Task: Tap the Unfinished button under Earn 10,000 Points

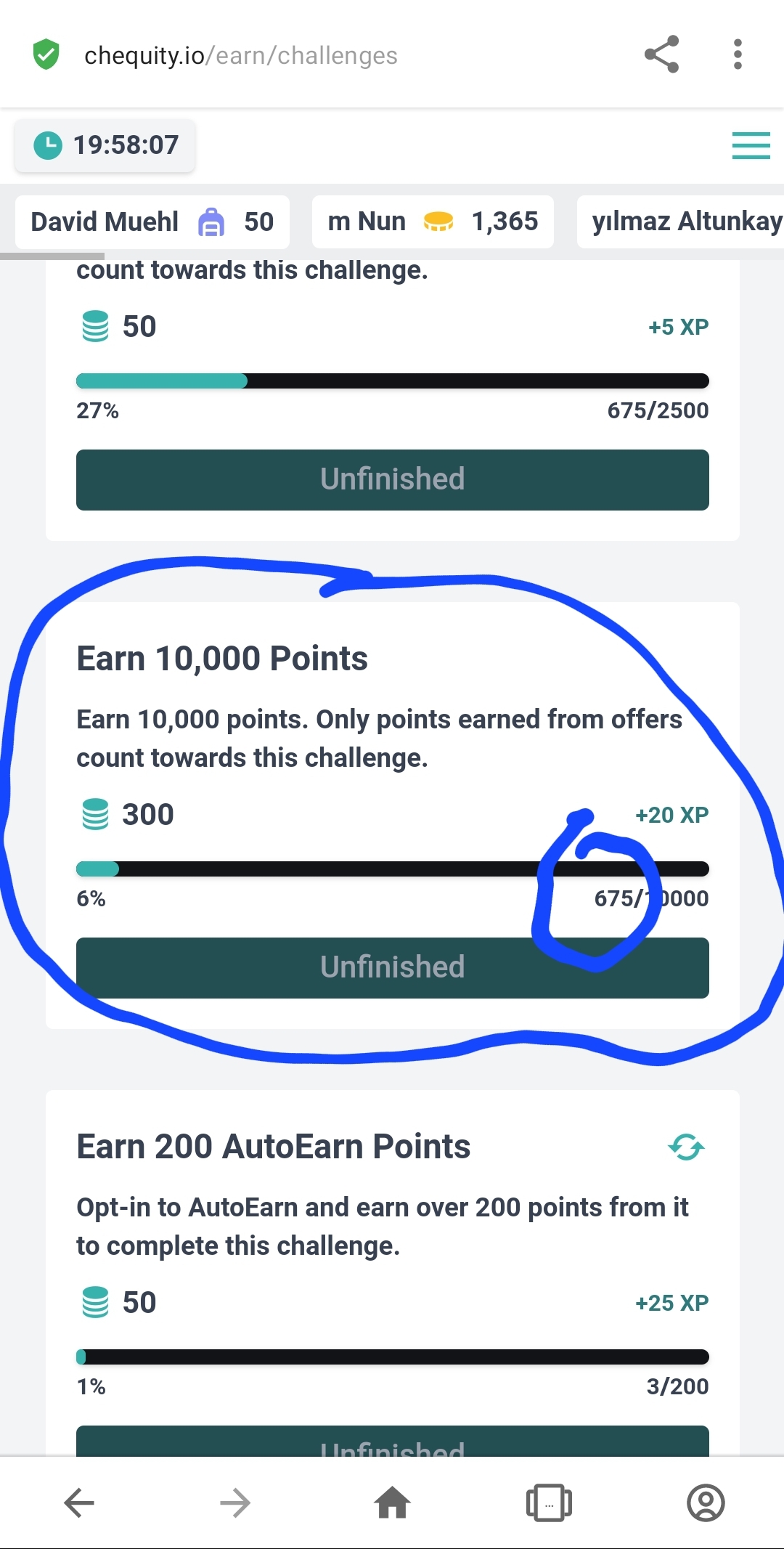Action: [393, 967]
